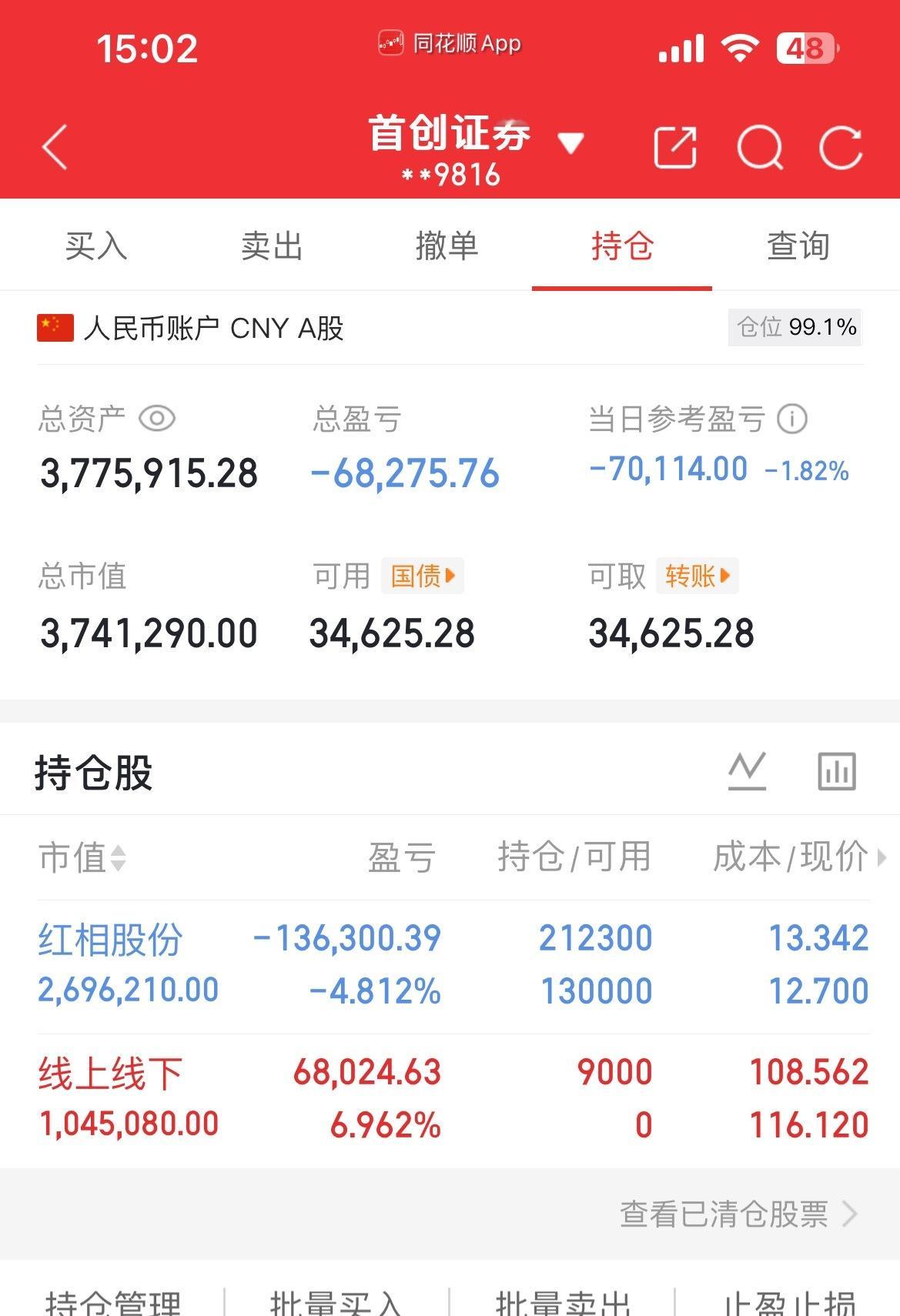Switch to bar chart view of holdings
Viewport: 900px width, 1316px height.
tap(836, 769)
